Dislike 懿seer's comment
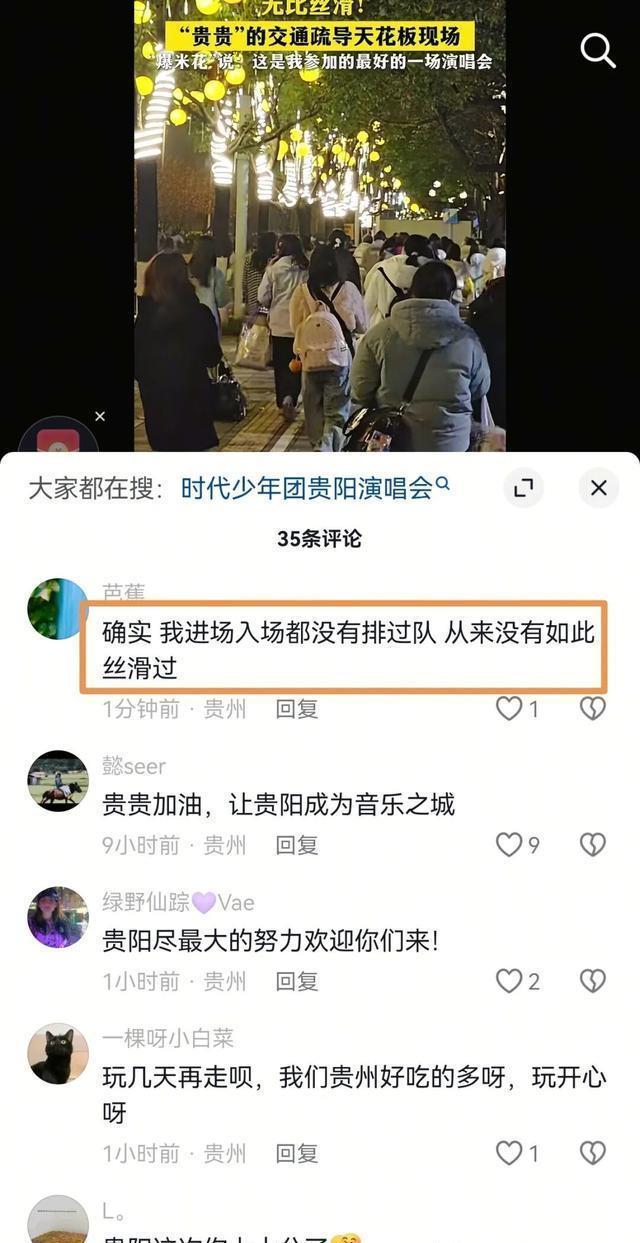Screen dimensions: 640x1243 [593, 845]
